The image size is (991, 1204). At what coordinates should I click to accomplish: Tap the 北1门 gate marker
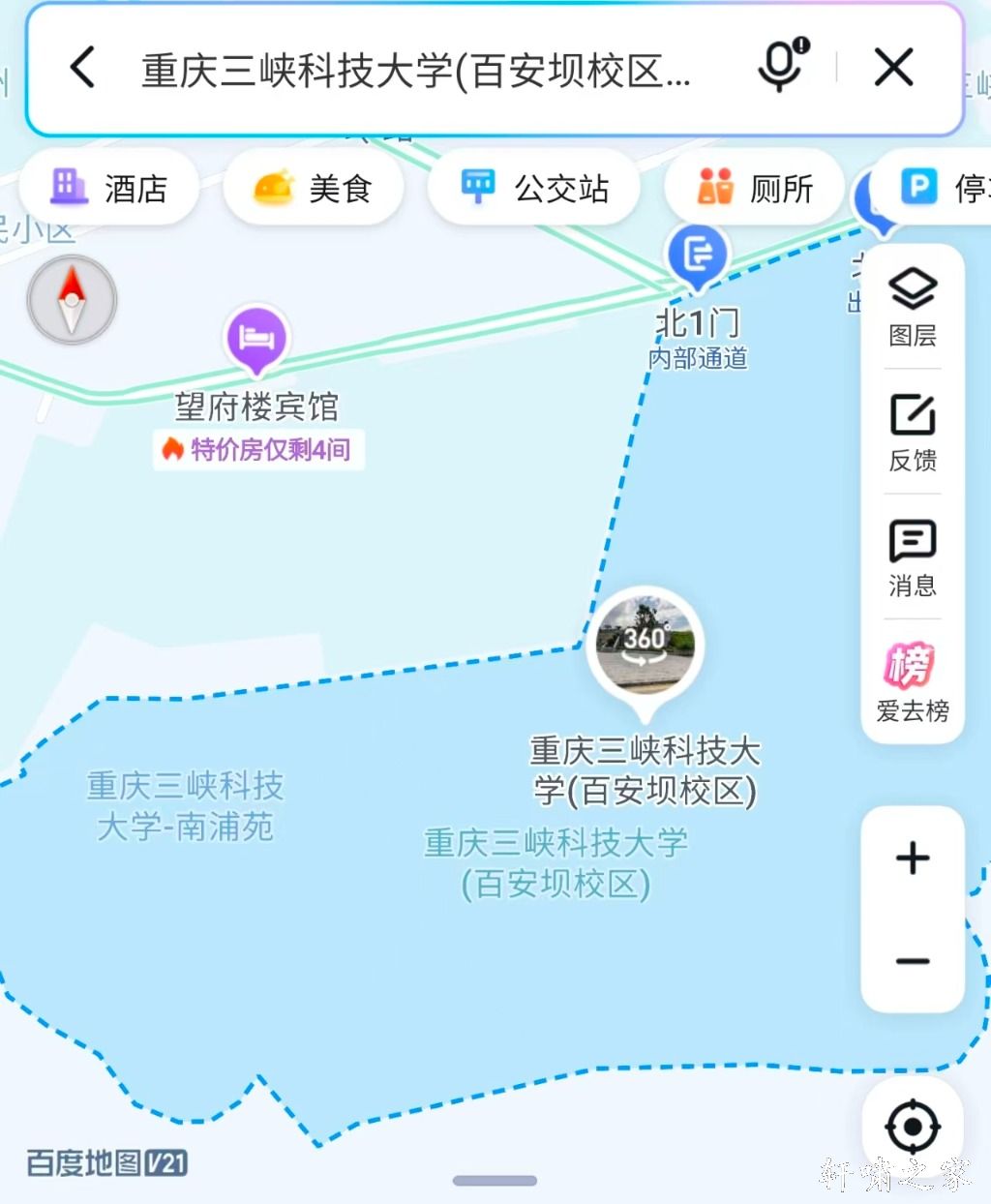[x=697, y=255]
